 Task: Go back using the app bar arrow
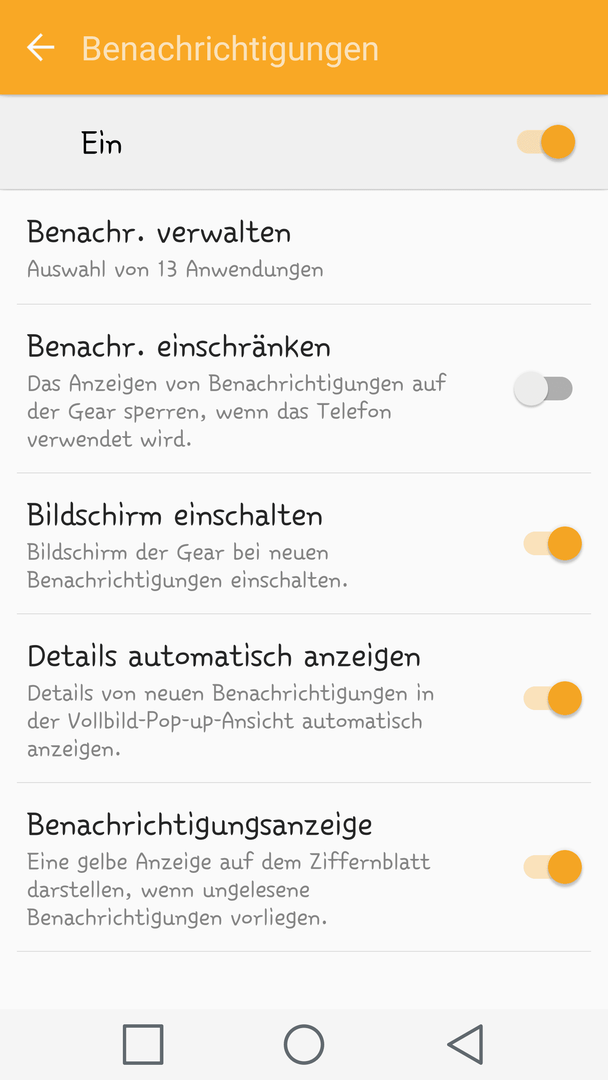pyautogui.click(x=40, y=48)
